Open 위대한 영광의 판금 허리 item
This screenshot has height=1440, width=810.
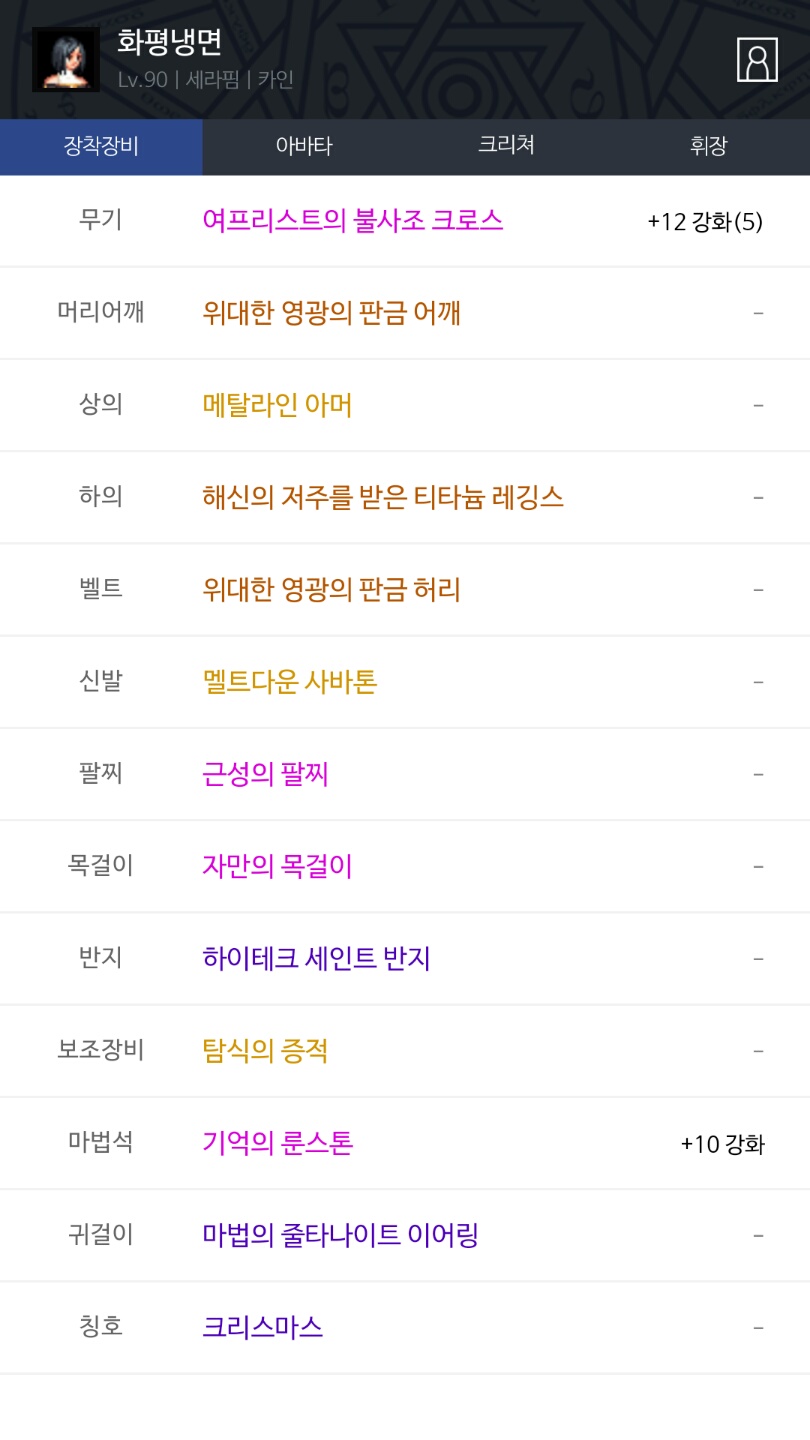click(331, 589)
